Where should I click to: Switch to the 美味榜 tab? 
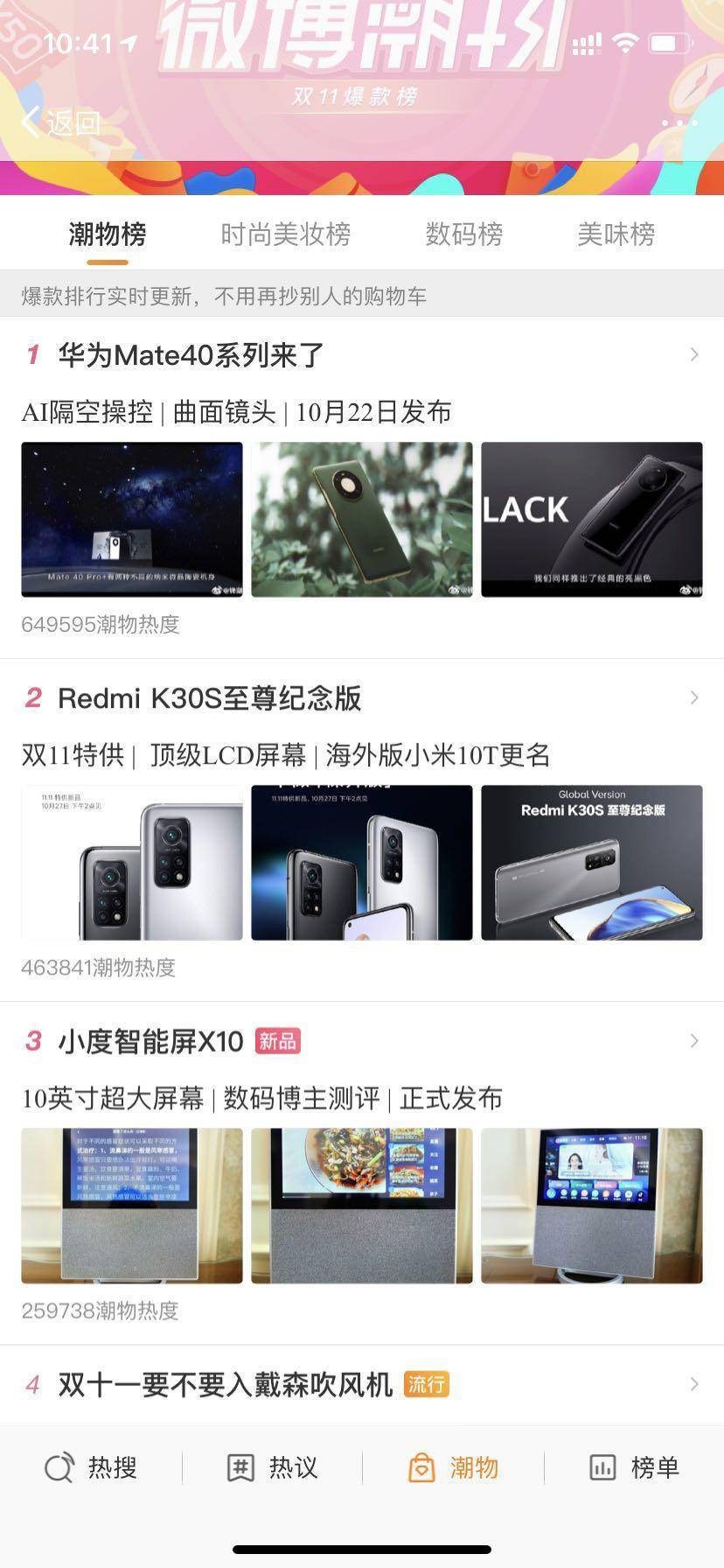616,234
